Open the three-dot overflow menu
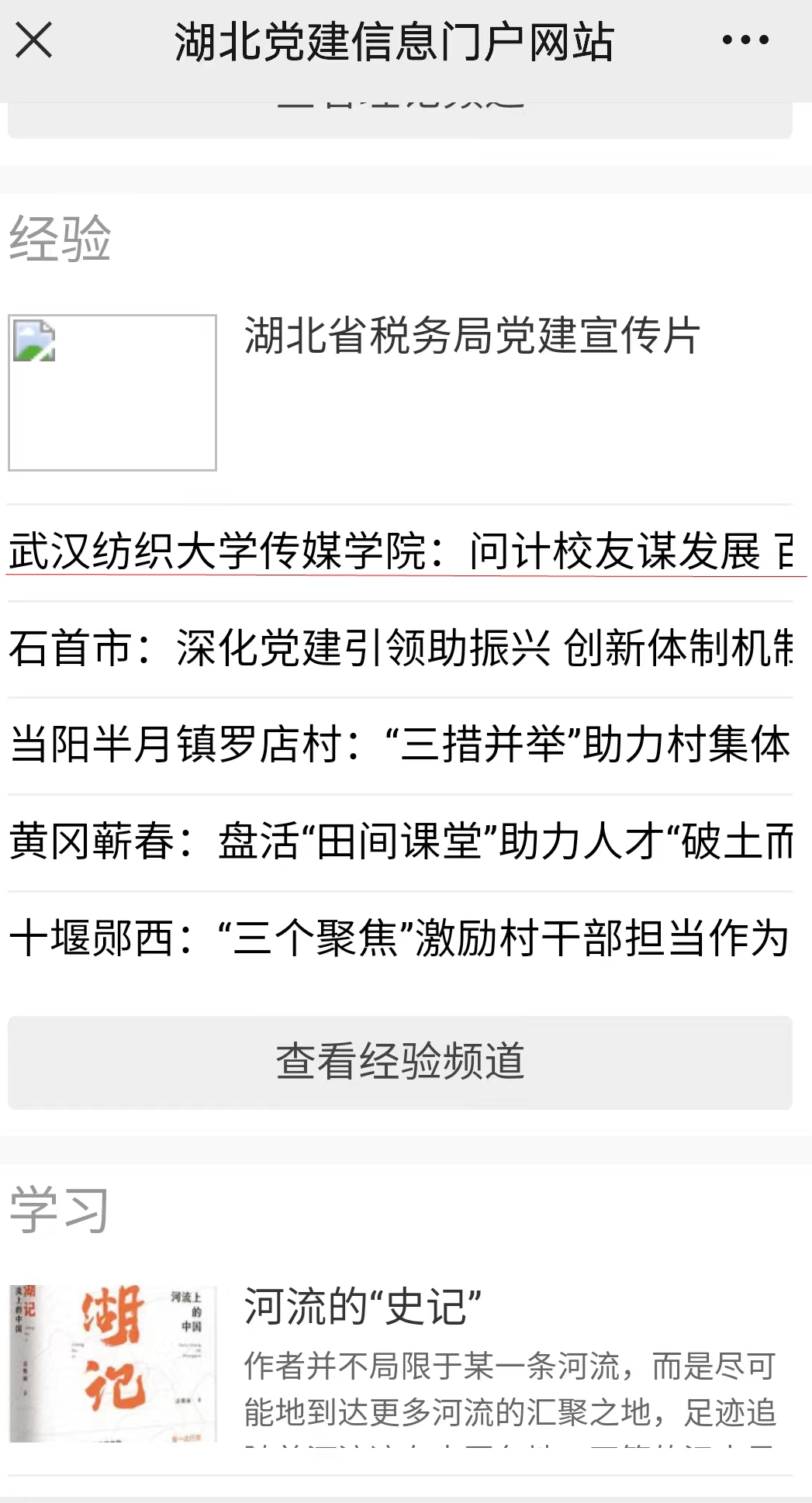This screenshot has width=812, height=1503. click(745, 40)
